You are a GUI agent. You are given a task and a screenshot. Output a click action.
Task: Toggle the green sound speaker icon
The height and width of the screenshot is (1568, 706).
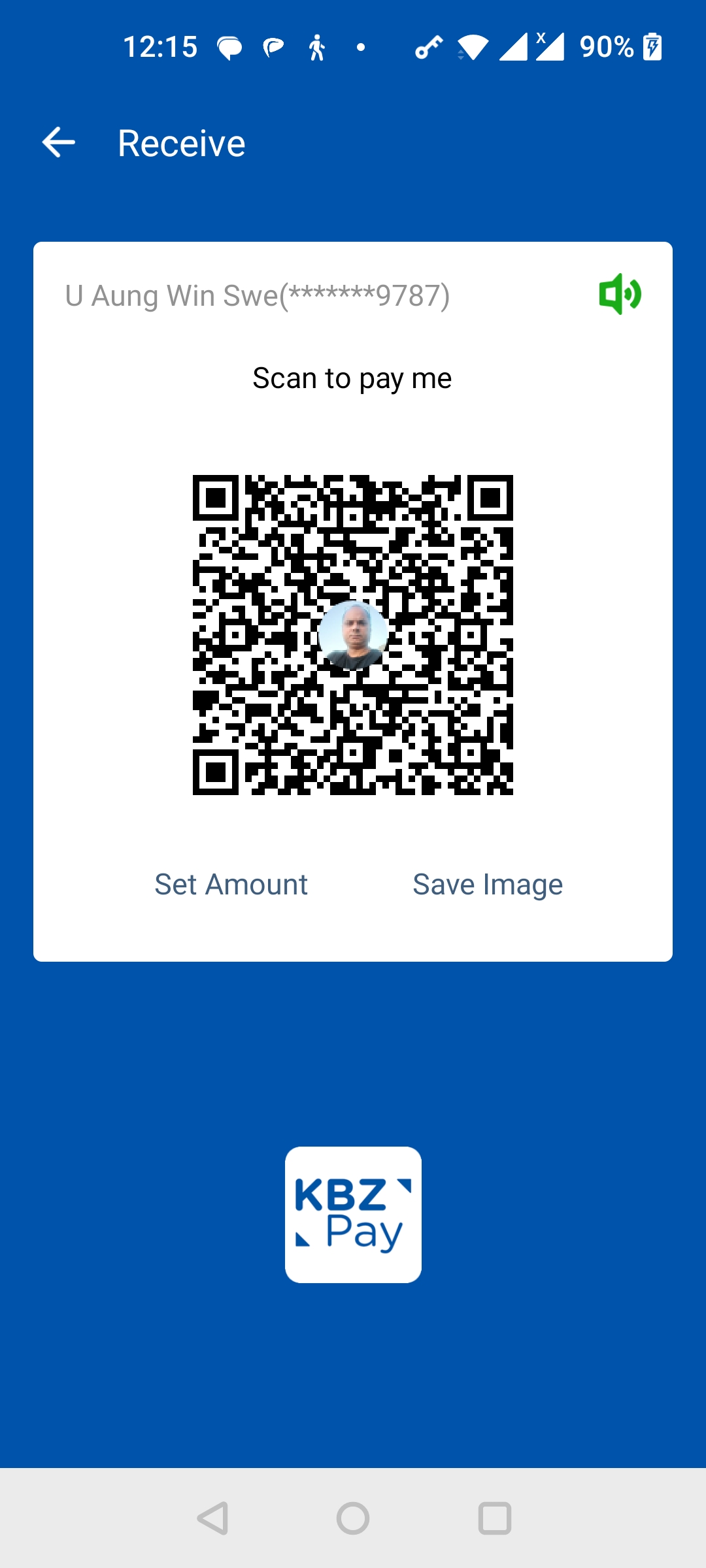(620, 294)
